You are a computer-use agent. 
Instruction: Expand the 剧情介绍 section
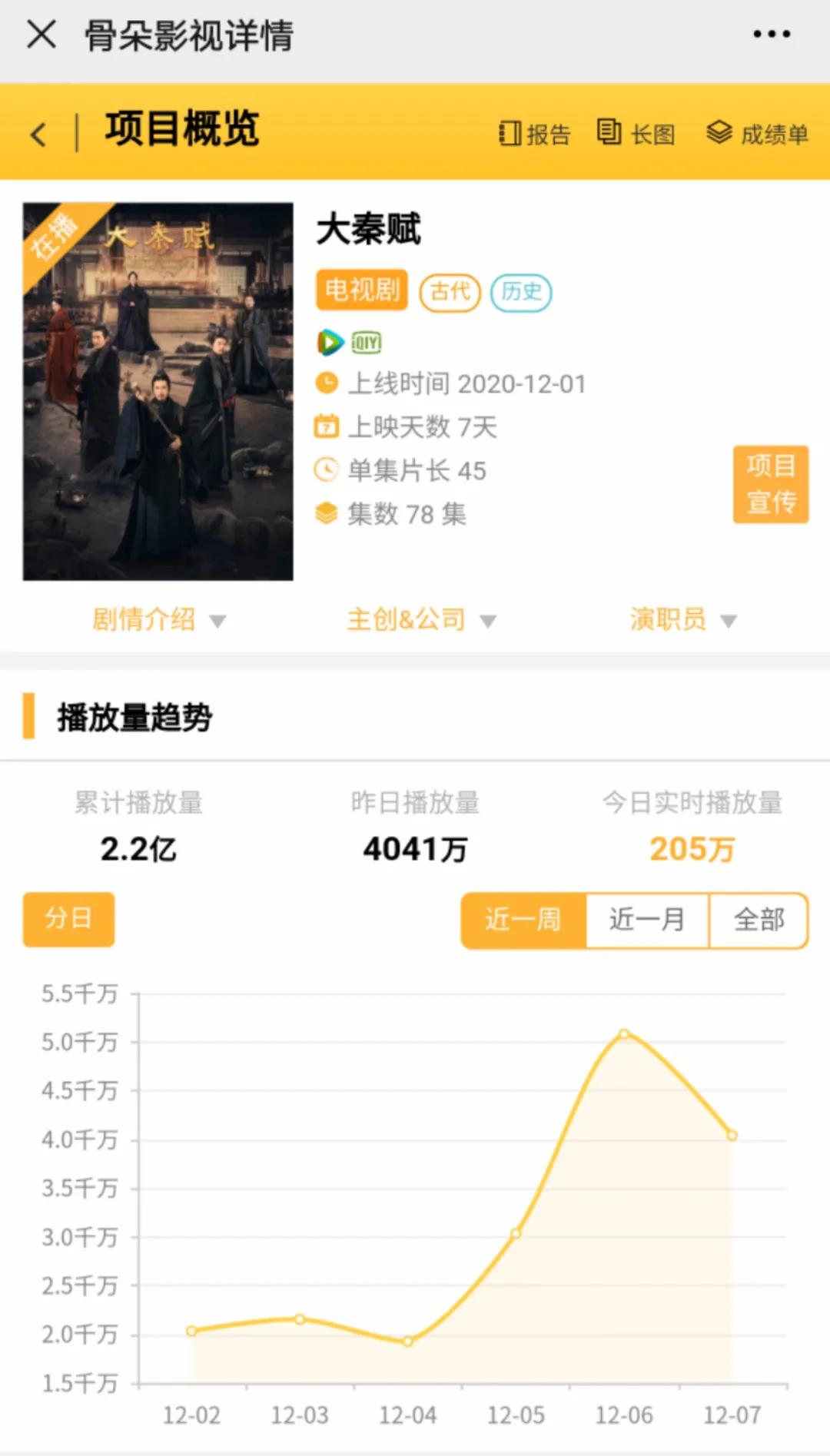159,619
